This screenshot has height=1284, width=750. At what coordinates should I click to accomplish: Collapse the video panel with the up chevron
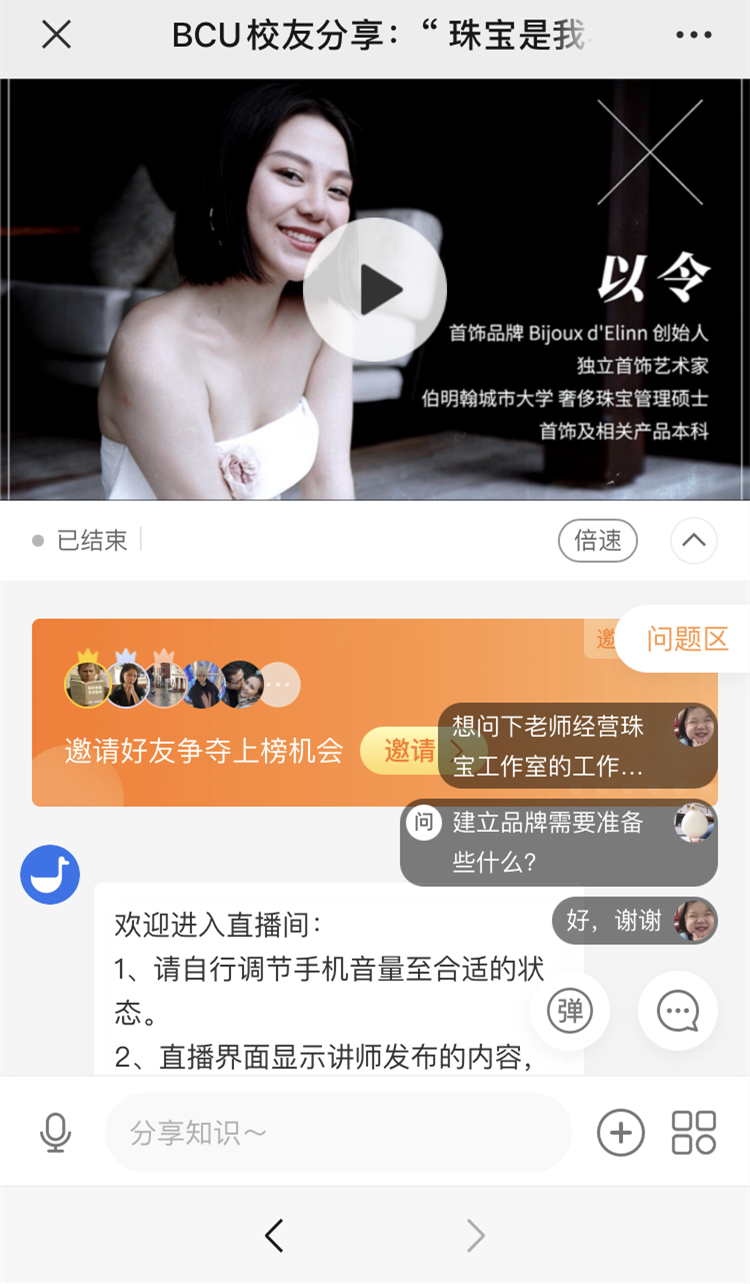[x=694, y=541]
